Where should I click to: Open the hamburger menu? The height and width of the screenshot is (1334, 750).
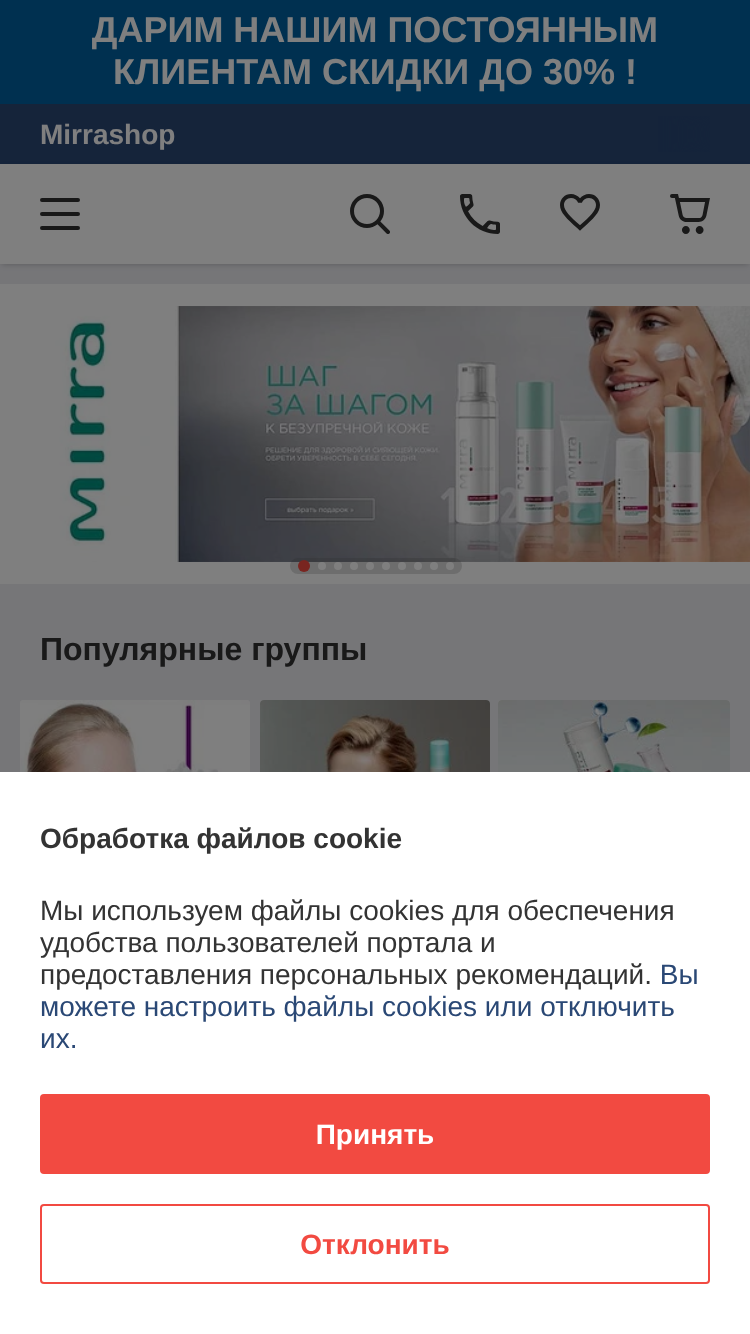tap(60, 214)
